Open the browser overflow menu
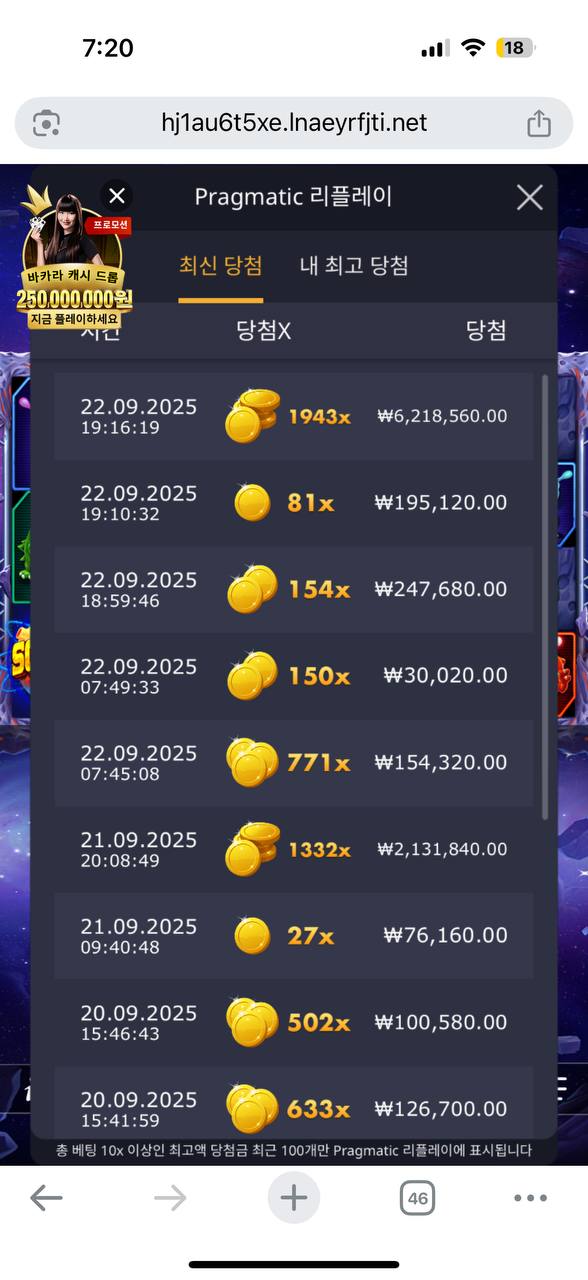The height and width of the screenshot is (1280, 588). coord(530,1198)
